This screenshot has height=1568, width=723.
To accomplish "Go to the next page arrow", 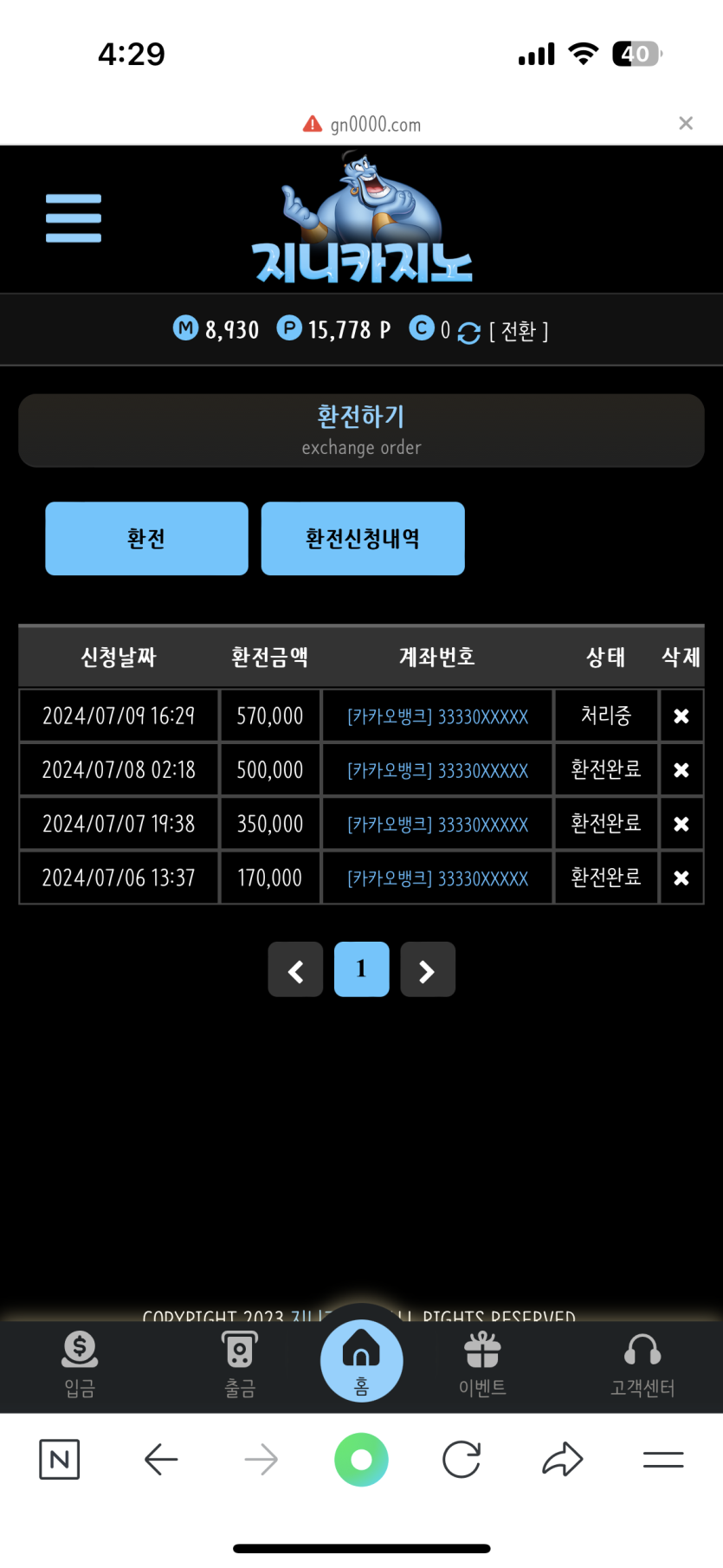I will click(428, 970).
